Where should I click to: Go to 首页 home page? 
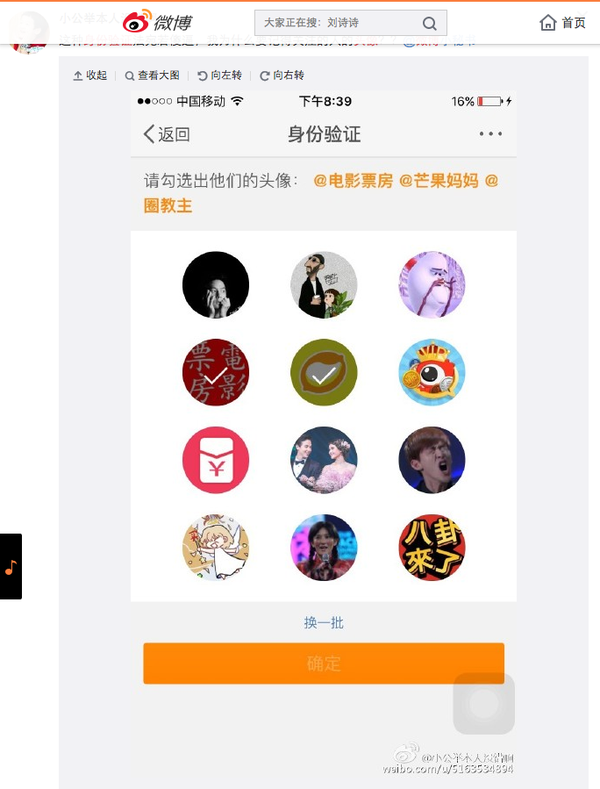562,23
